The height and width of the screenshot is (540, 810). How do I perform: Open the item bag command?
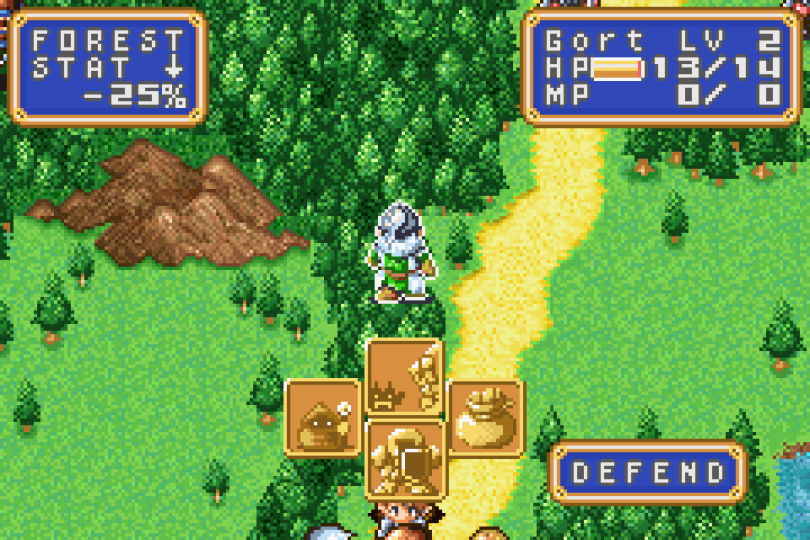click(486, 419)
